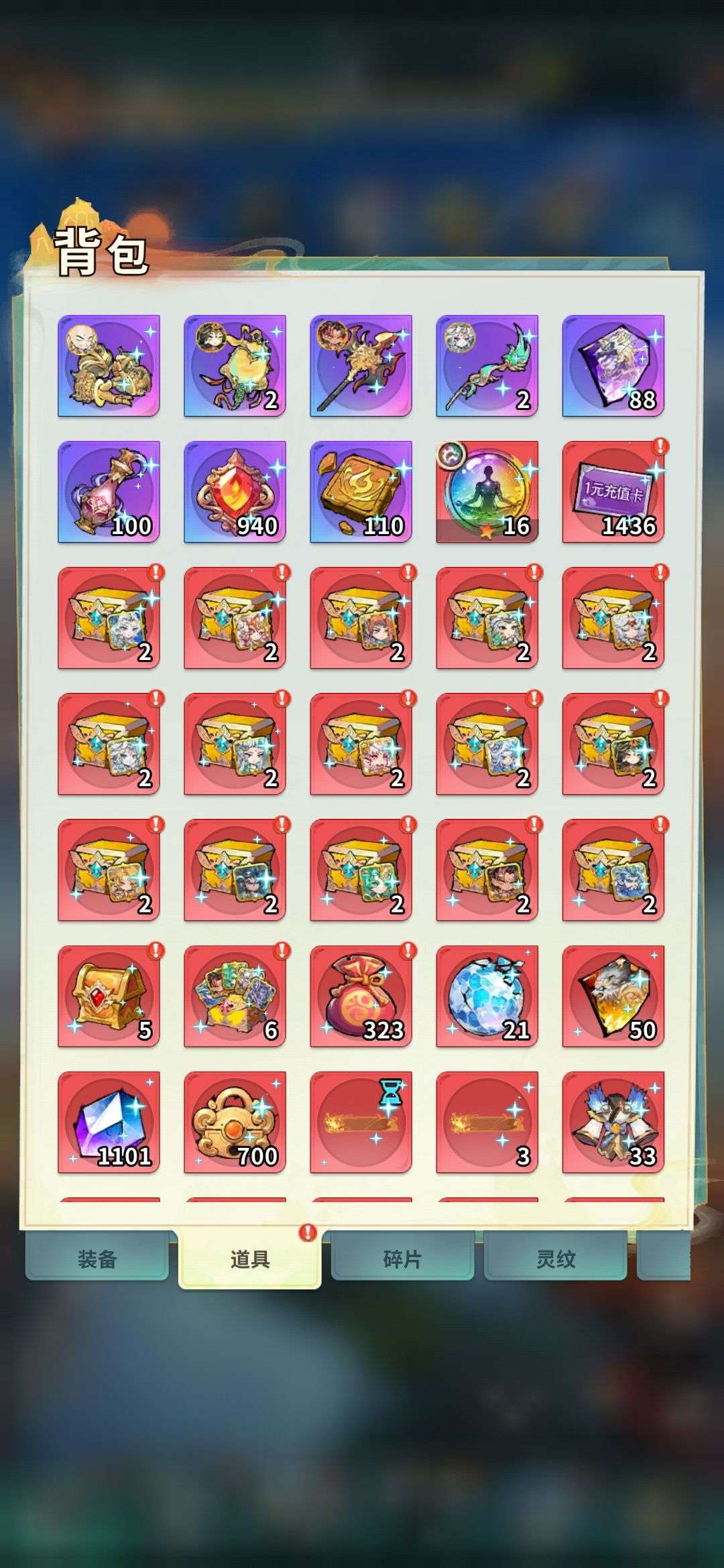Select the golden gauntlets equipment item
The image size is (724, 1568).
(109, 366)
